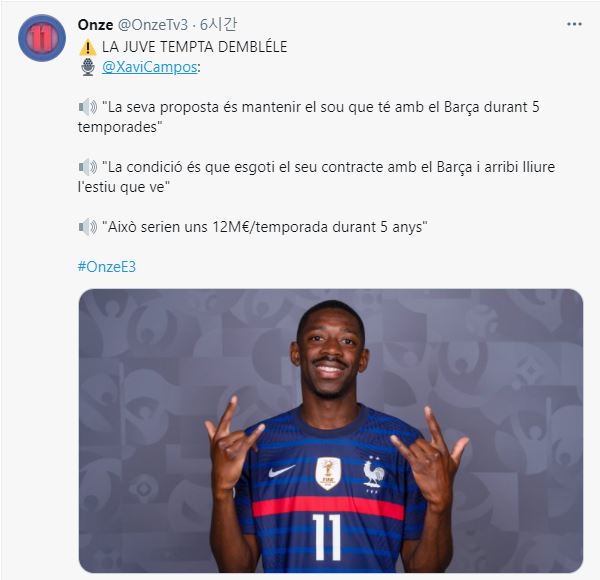Tap the Onze account name
This screenshot has height=580, width=600.
[x=95, y=24]
